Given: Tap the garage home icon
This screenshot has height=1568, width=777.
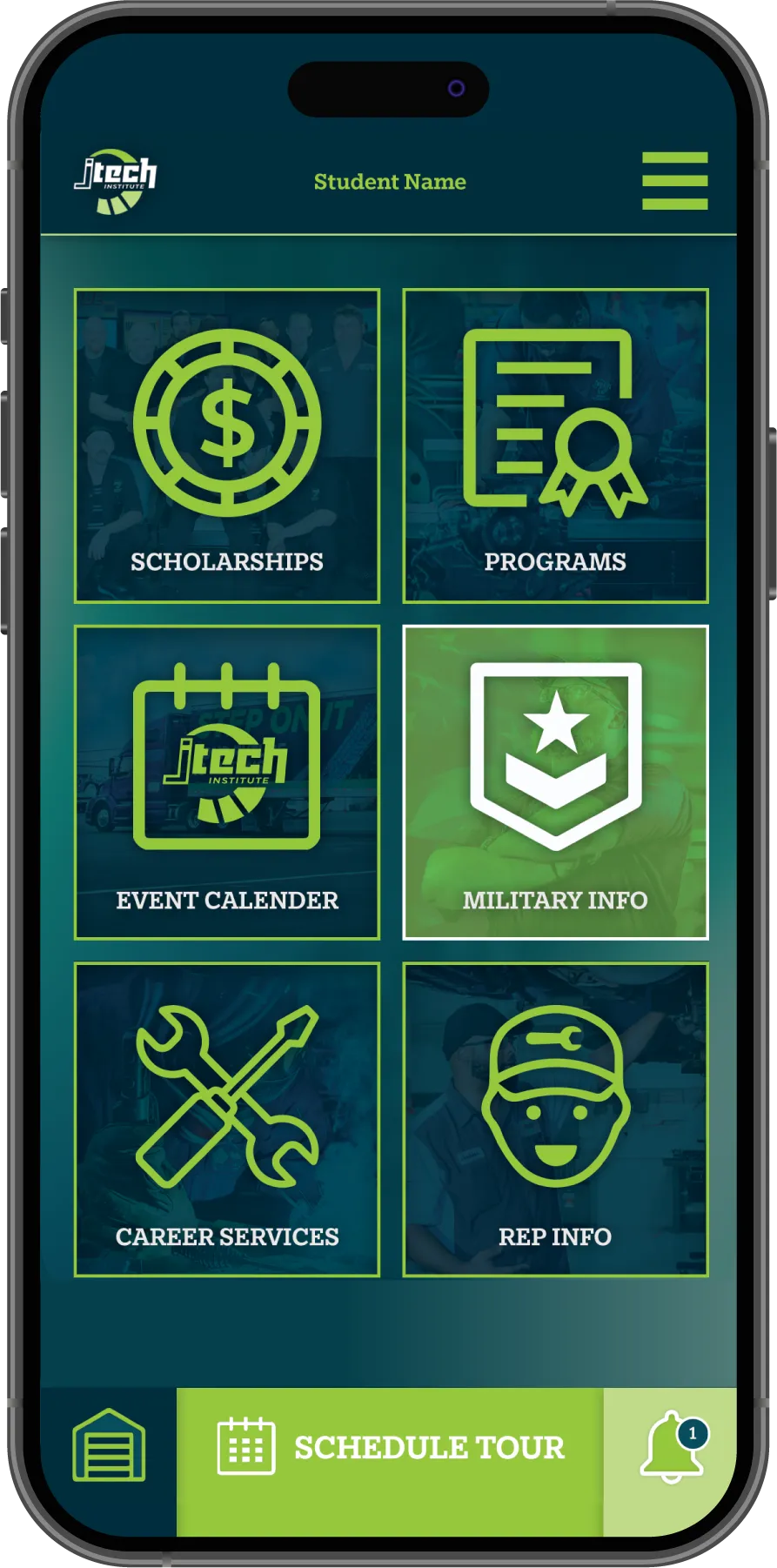Looking at the screenshot, I should [109, 1445].
